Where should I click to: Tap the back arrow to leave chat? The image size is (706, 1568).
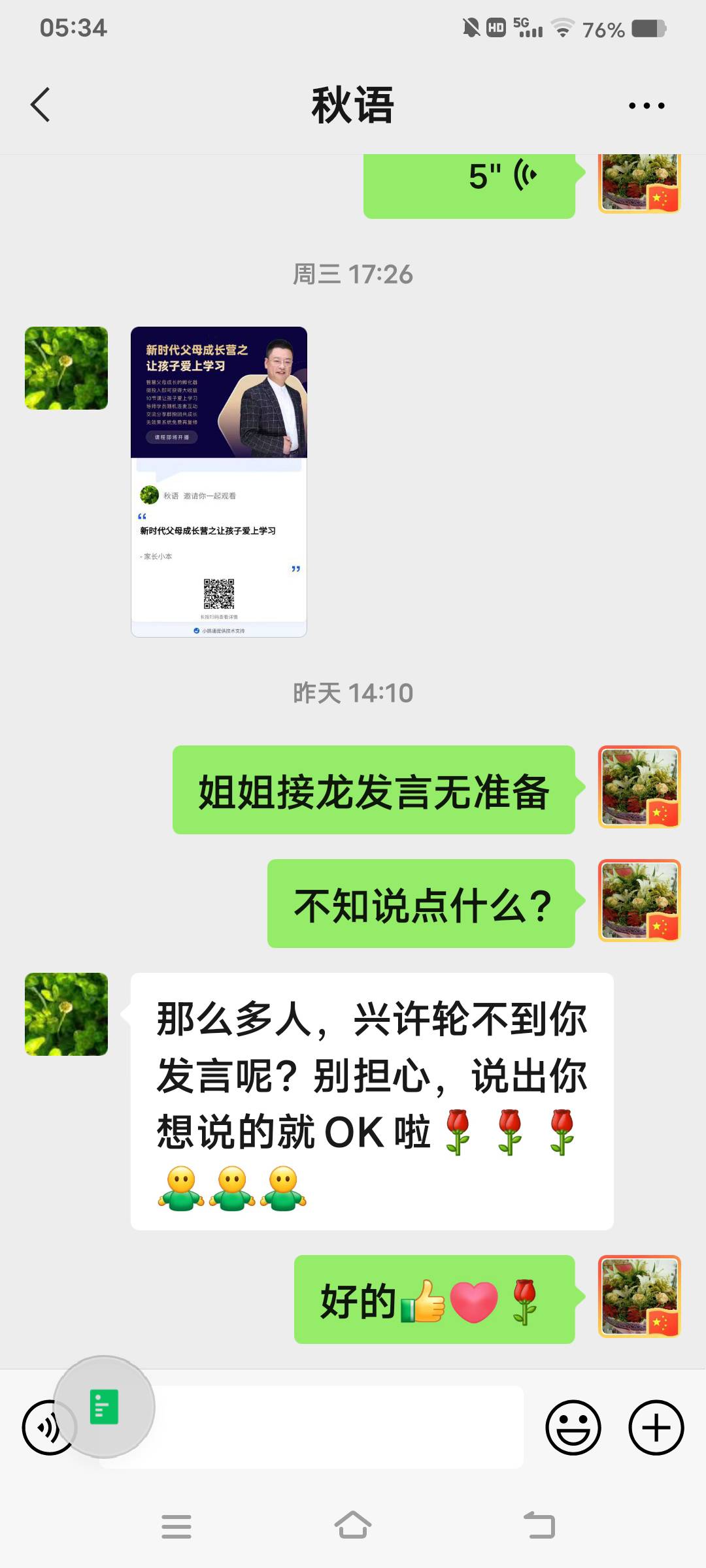[41, 105]
